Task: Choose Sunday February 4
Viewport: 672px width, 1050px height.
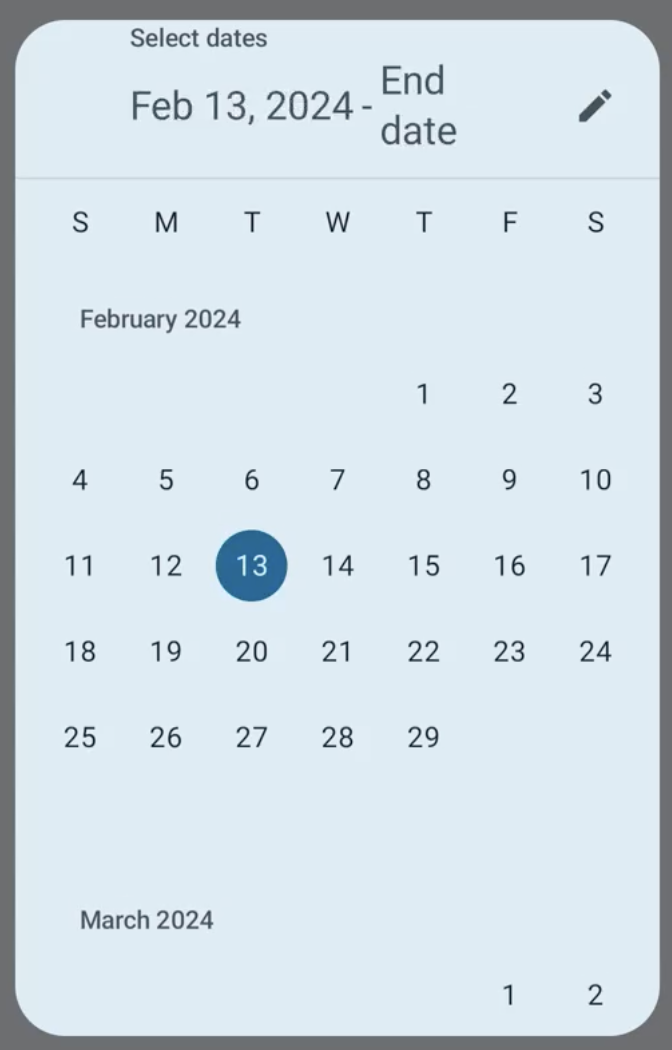Action: tap(80, 480)
